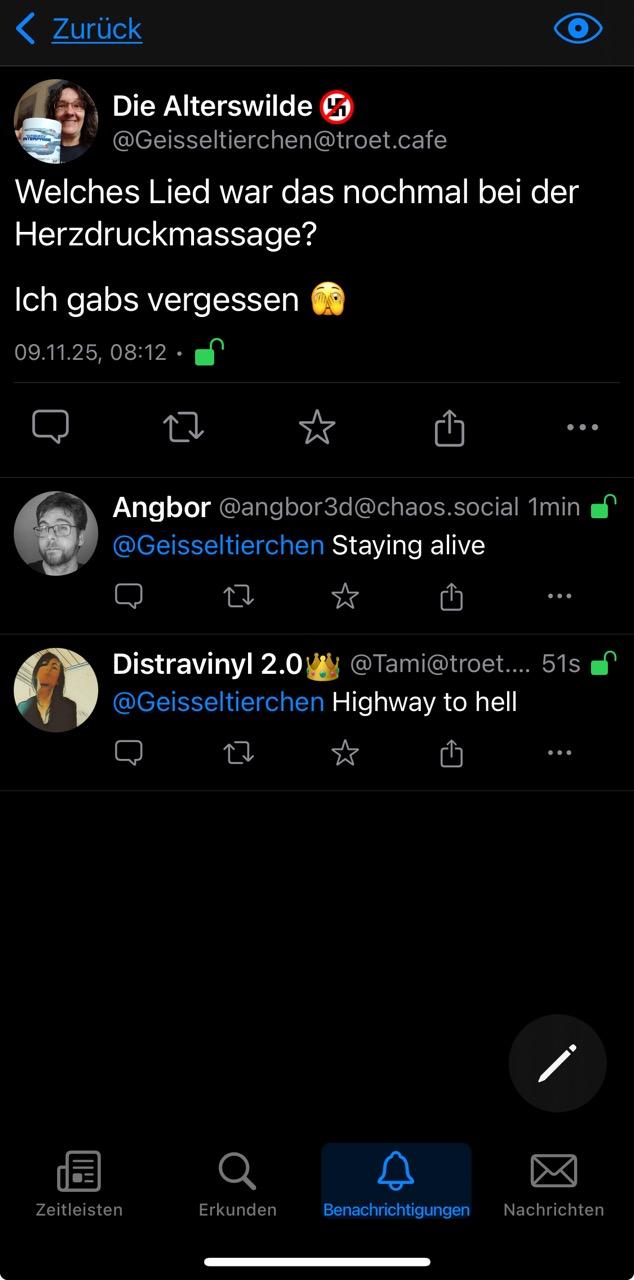Reply to Angbor's Staying alive comment
The width and height of the screenshot is (634, 1280).
[129, 597]
